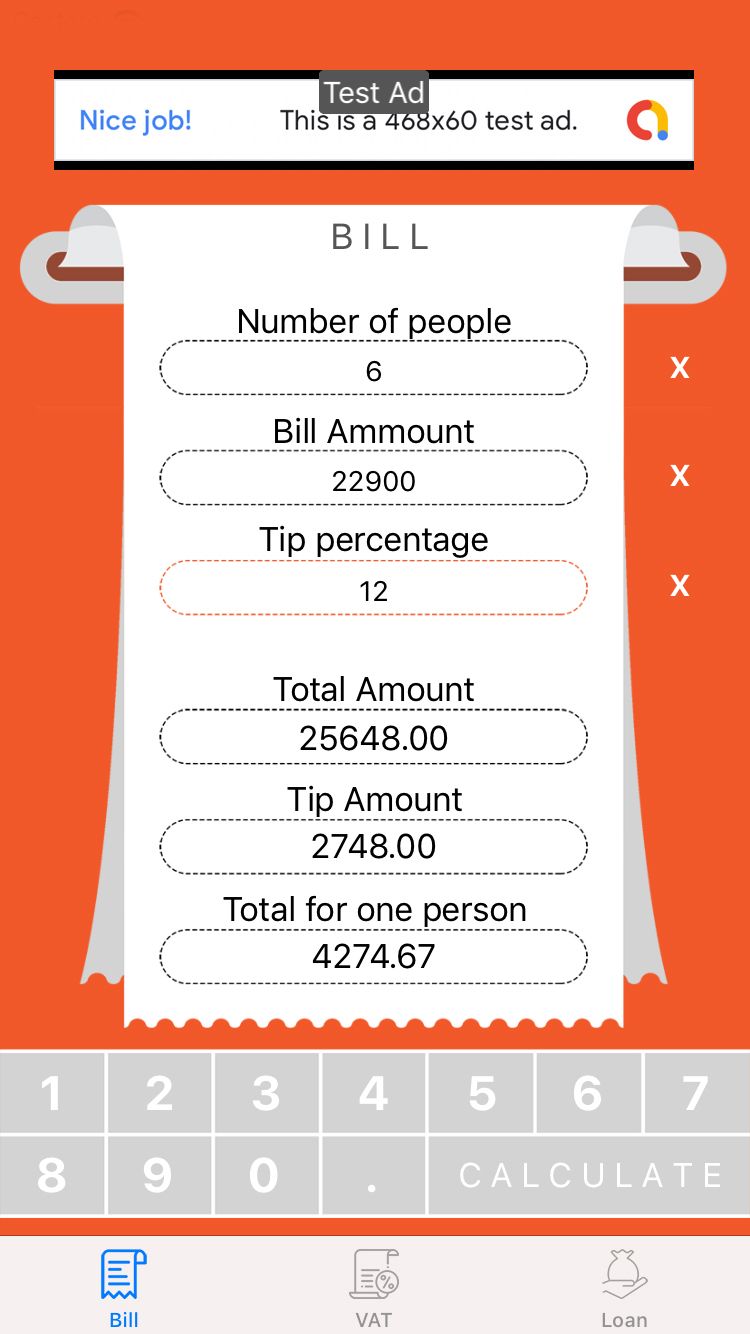The width and height of the screenshot is (750, 1334).
Task: Tap keypad number 9
Action: point(159,1176)
